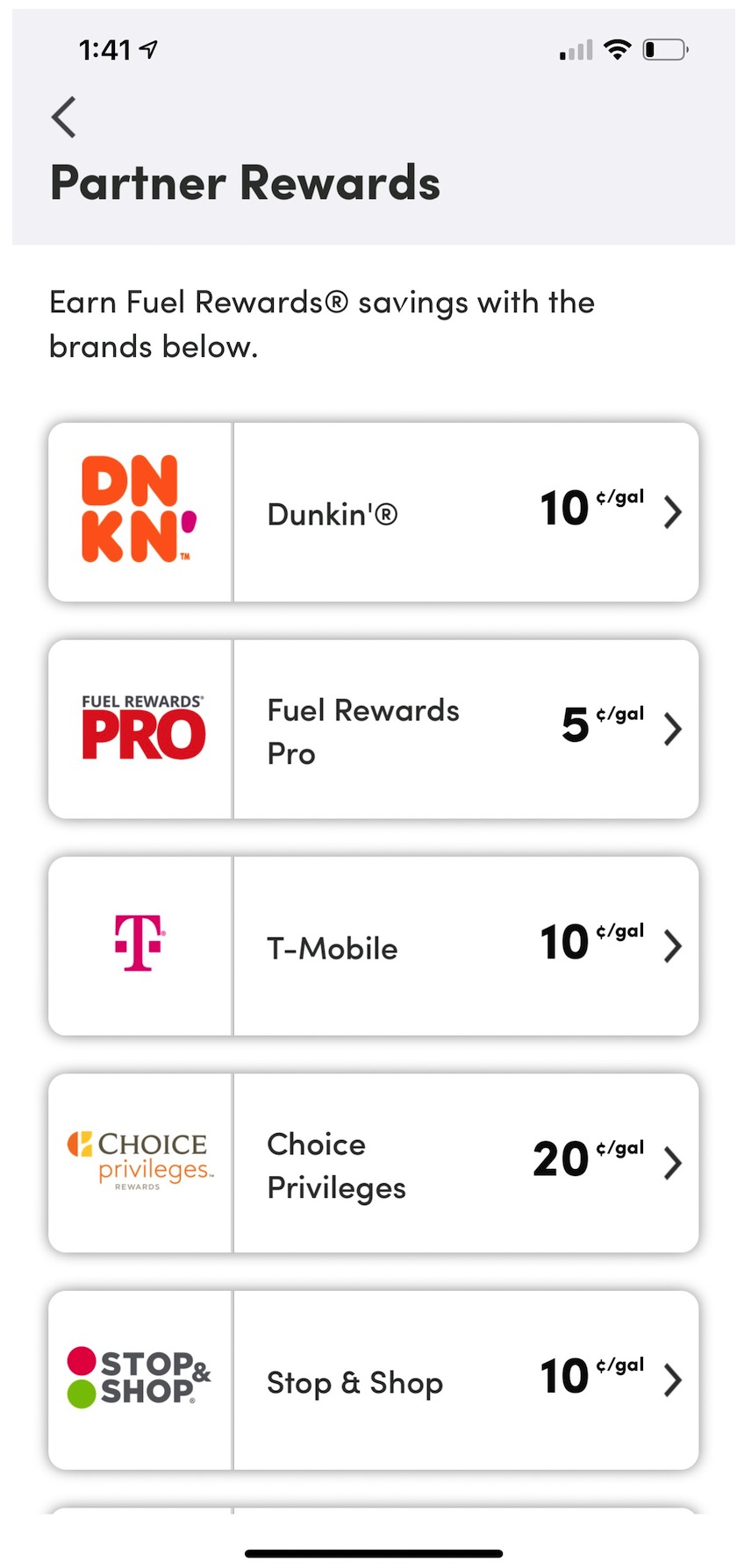Tap the T-Mobile magenta T logo
The width and height of the screenshot is (744, 1568).
[x=139, y=942]
